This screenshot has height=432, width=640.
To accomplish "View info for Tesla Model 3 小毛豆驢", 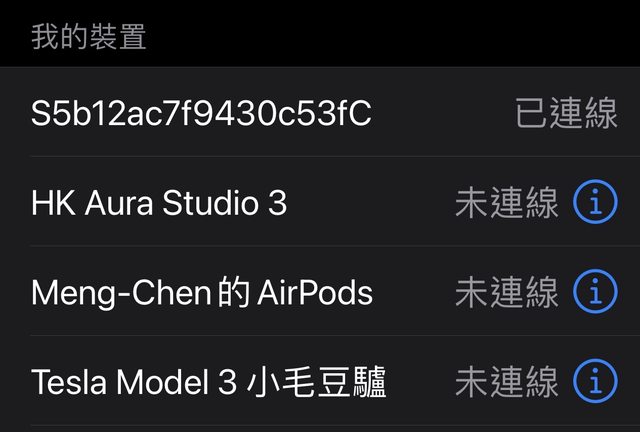I will pos(595,382).
